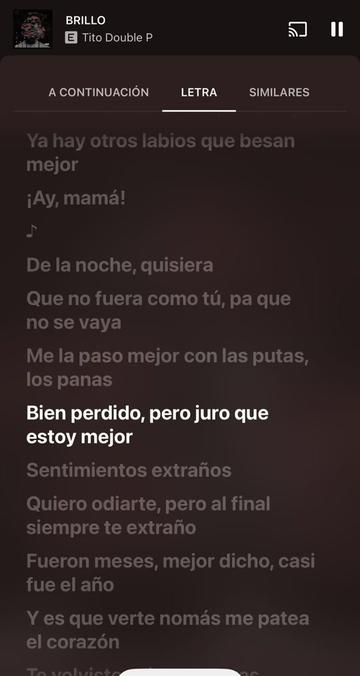This screenshot has height=676, width=360.
Task: Open the cast to device icon
Action: point(297,29)
